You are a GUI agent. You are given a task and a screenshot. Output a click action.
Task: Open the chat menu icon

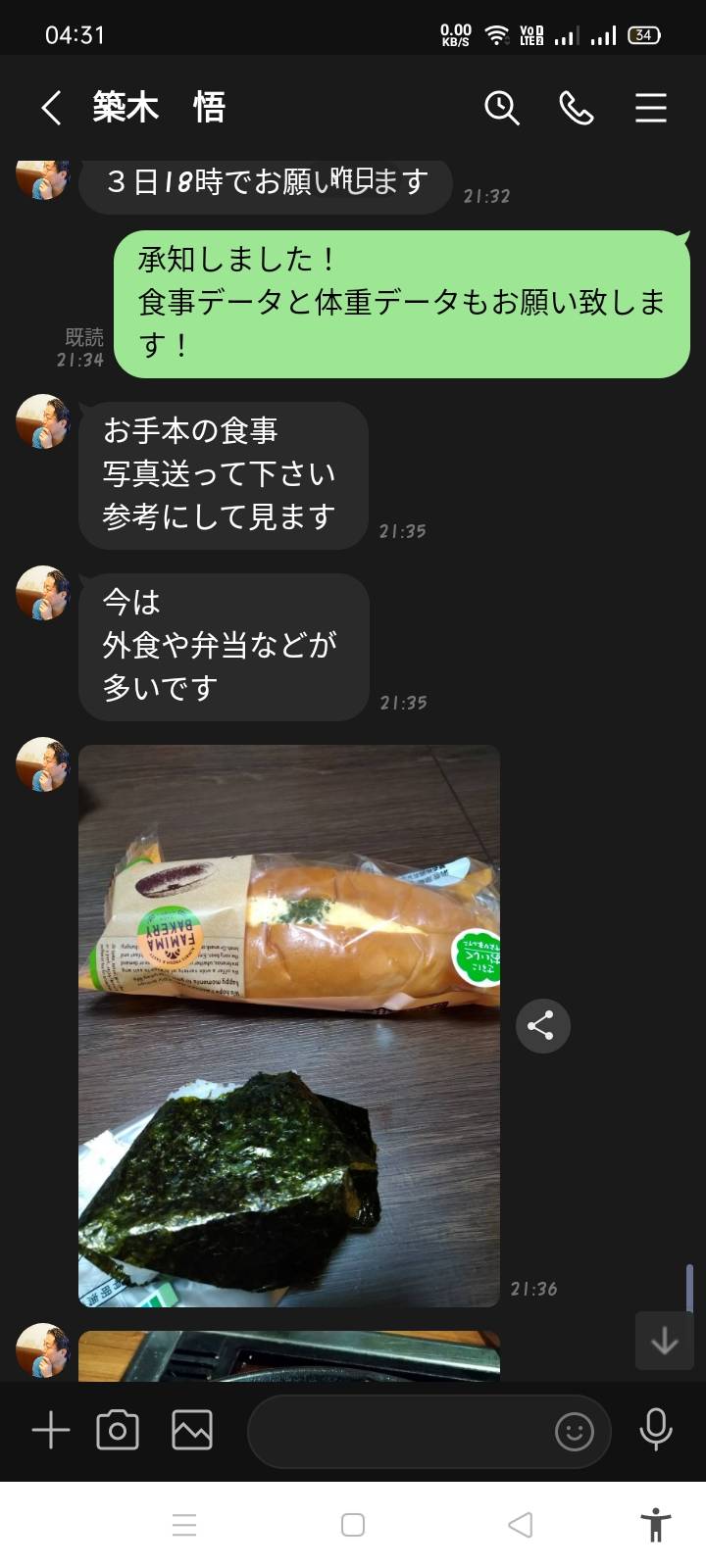click(651, 107)
